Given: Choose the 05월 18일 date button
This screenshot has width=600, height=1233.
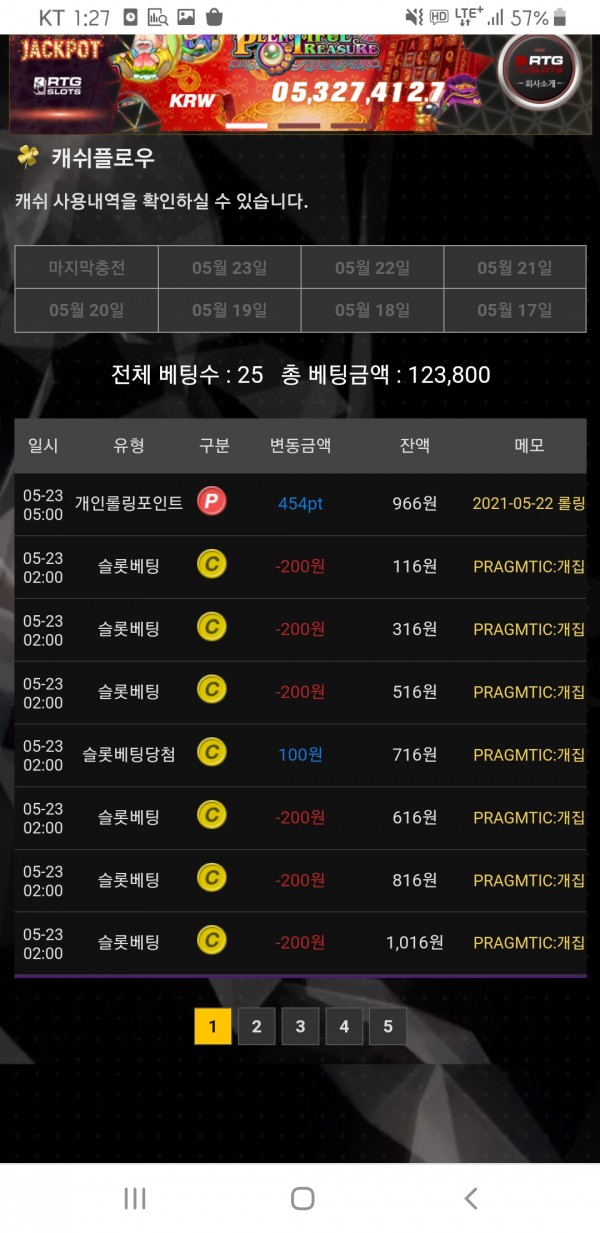Looking at the screenshot, I should point(372,310).
